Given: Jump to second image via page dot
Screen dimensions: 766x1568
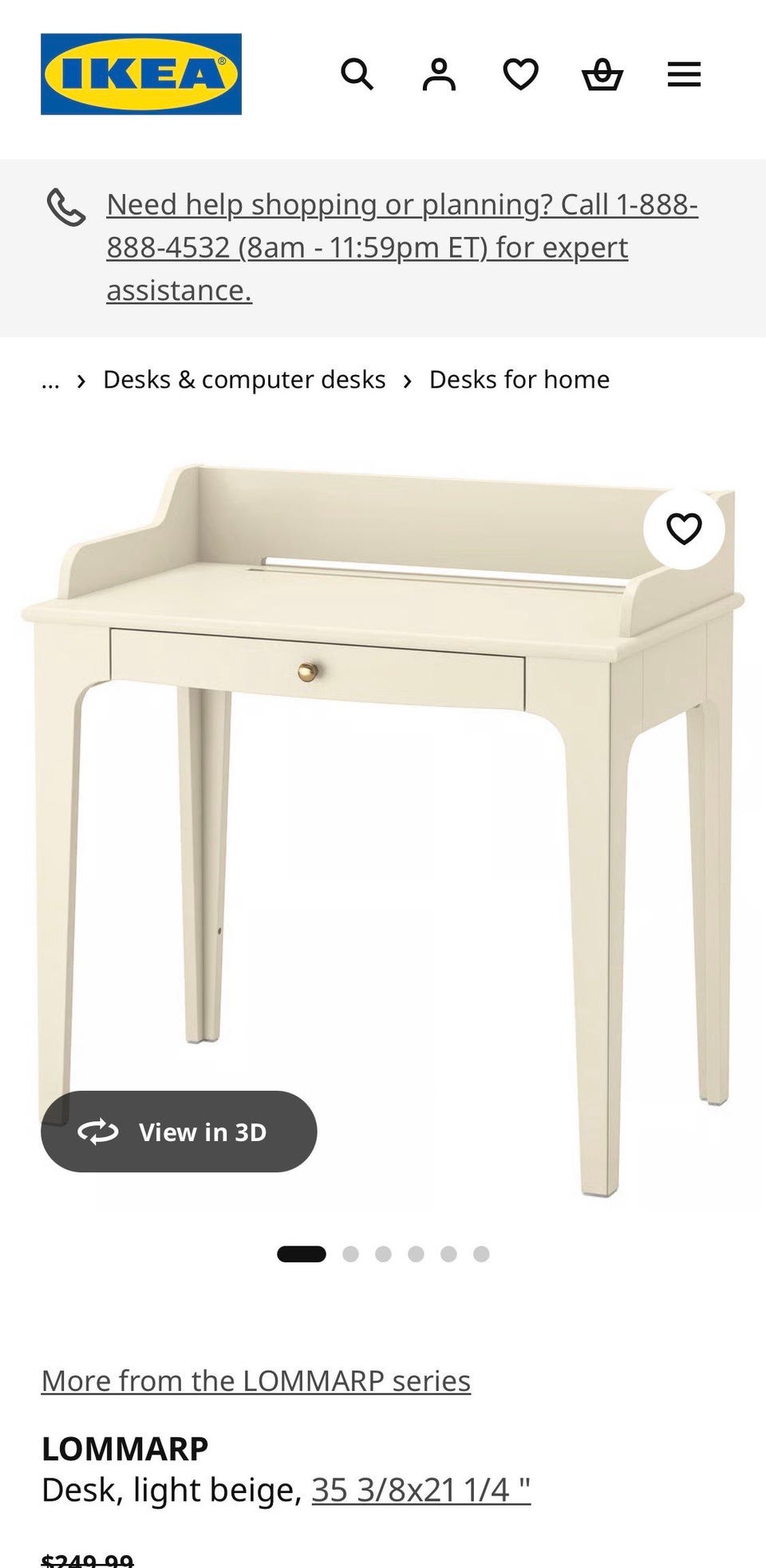Looking at the screenshot, I should pyautogui.click(x=350, y=1254).
